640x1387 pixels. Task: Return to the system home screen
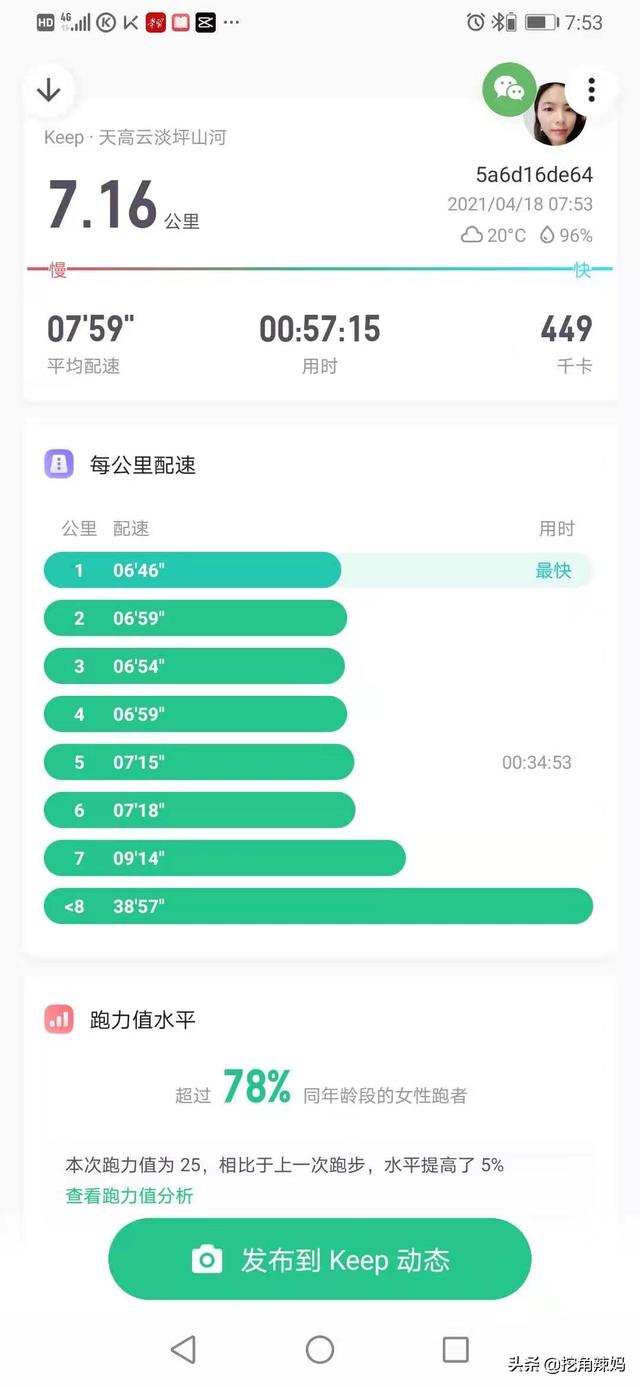click(320, 1349)
